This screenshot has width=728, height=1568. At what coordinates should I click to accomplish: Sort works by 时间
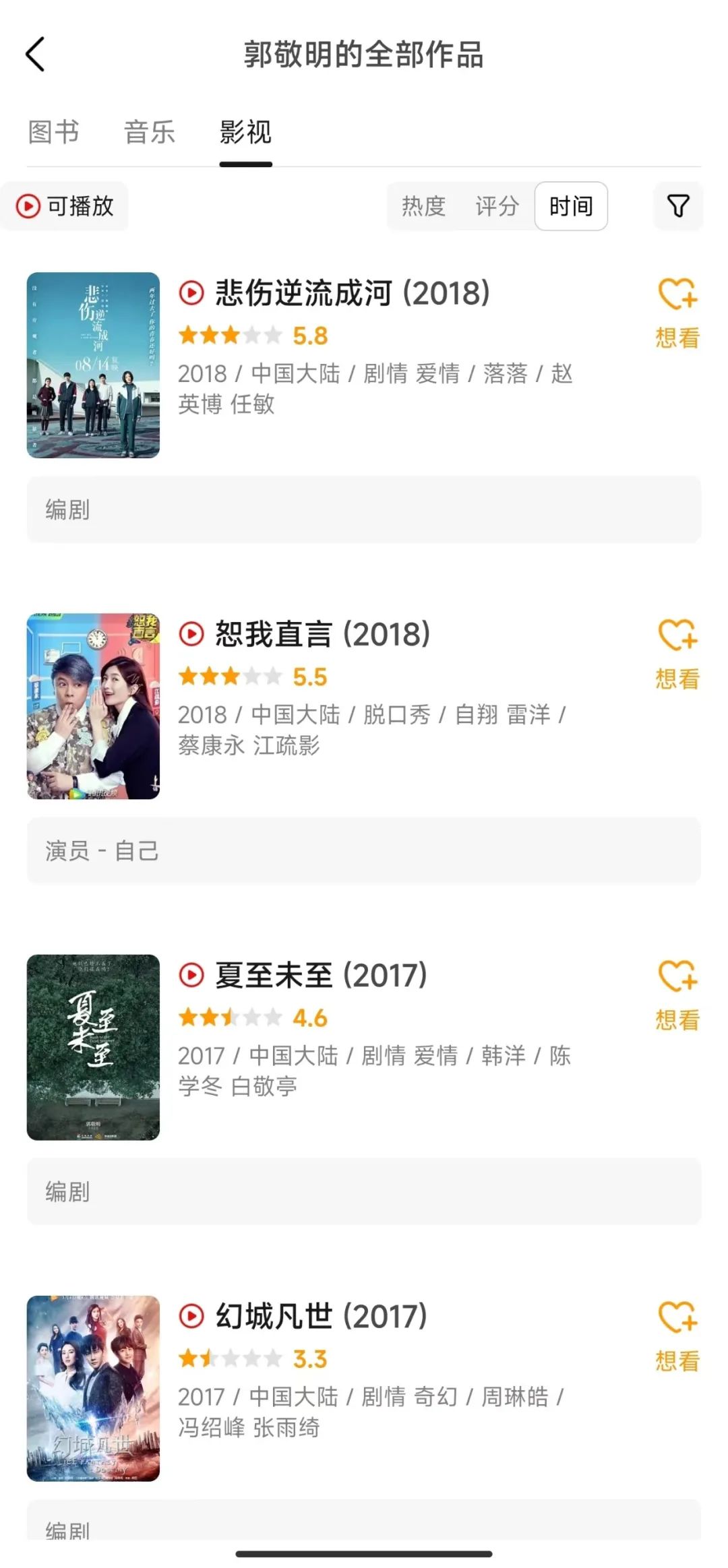click(571, 206)
